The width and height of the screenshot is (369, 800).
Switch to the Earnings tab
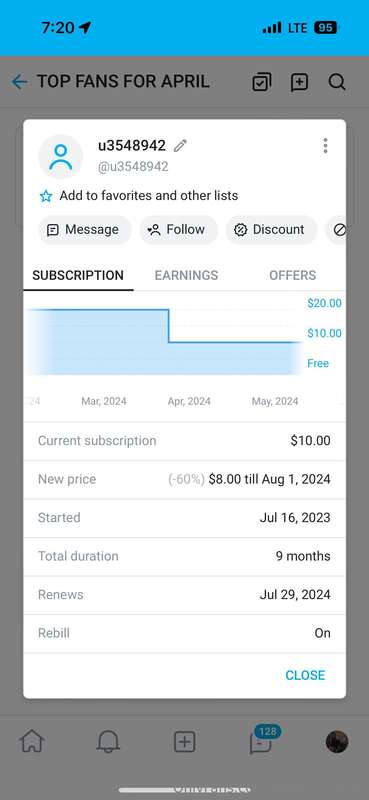point(186,276)
